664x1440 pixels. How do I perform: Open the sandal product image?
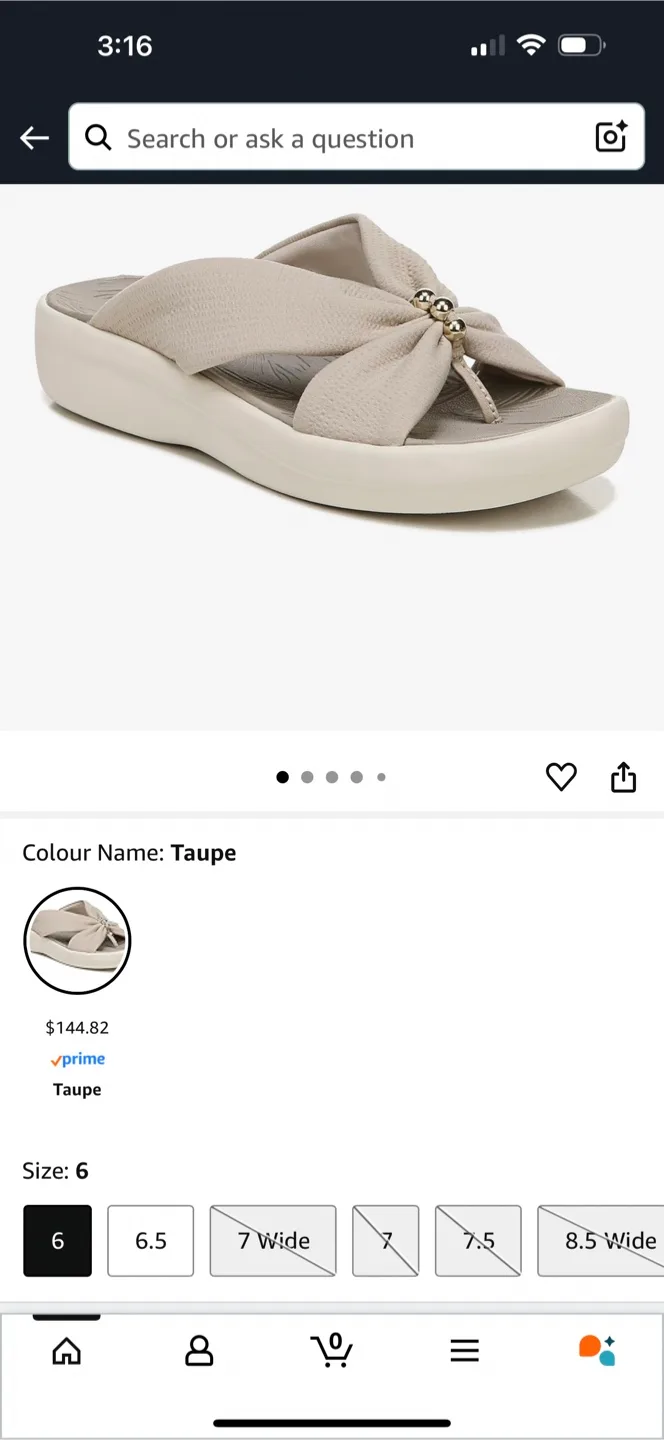(x=332, y=400)
